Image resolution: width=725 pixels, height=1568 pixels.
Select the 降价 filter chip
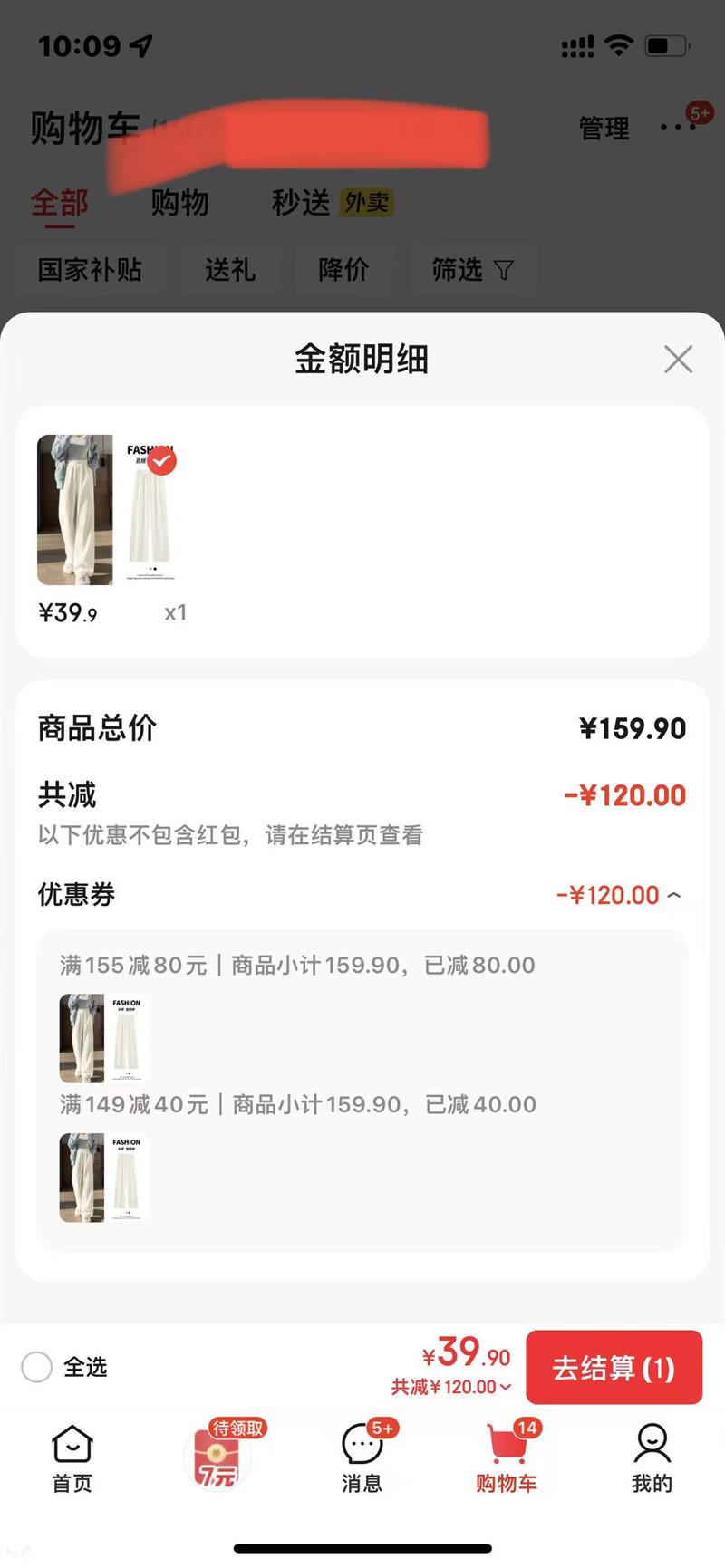pyautogui.click(x=343, y=269)
